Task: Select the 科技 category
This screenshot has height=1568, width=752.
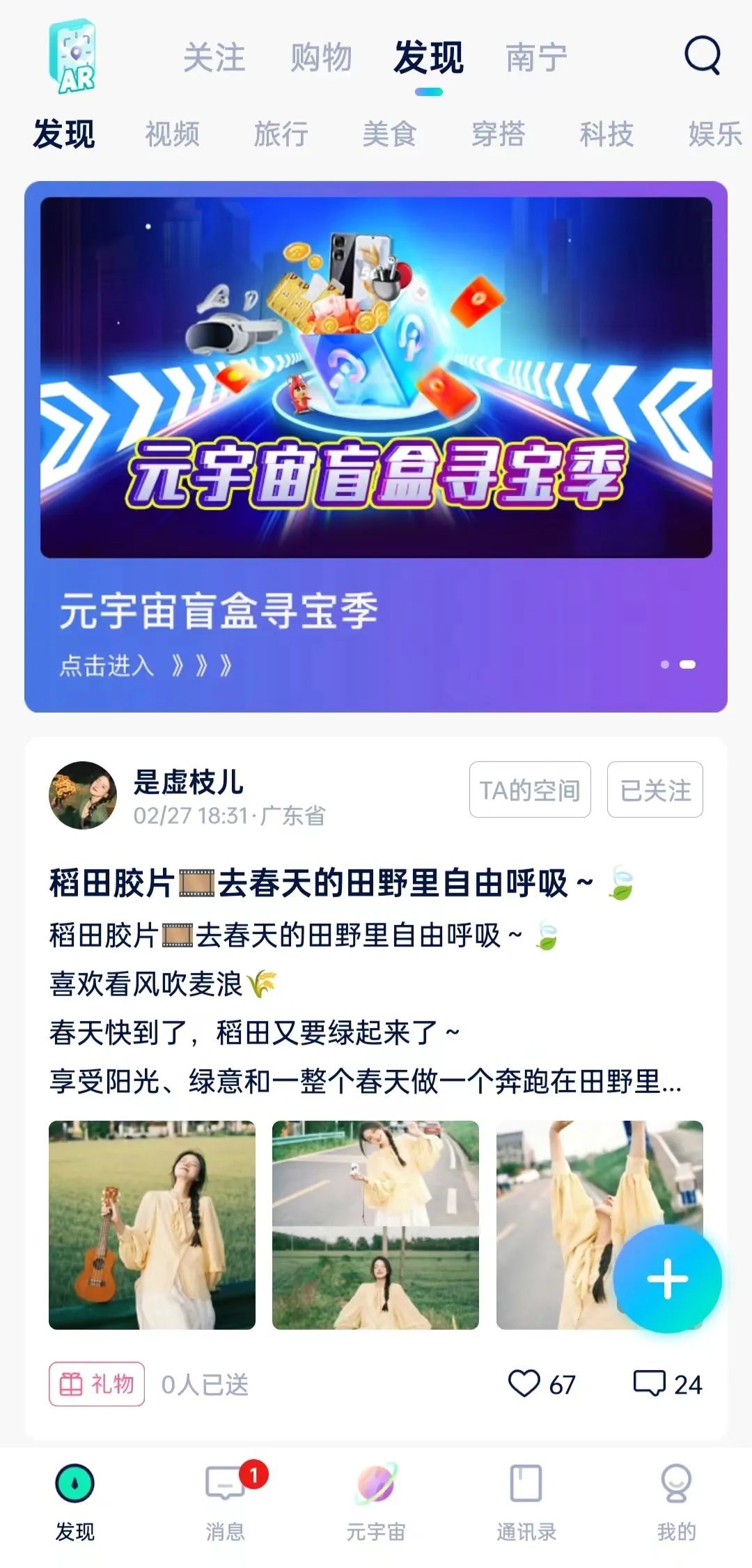Action: [x=606, y=134]
